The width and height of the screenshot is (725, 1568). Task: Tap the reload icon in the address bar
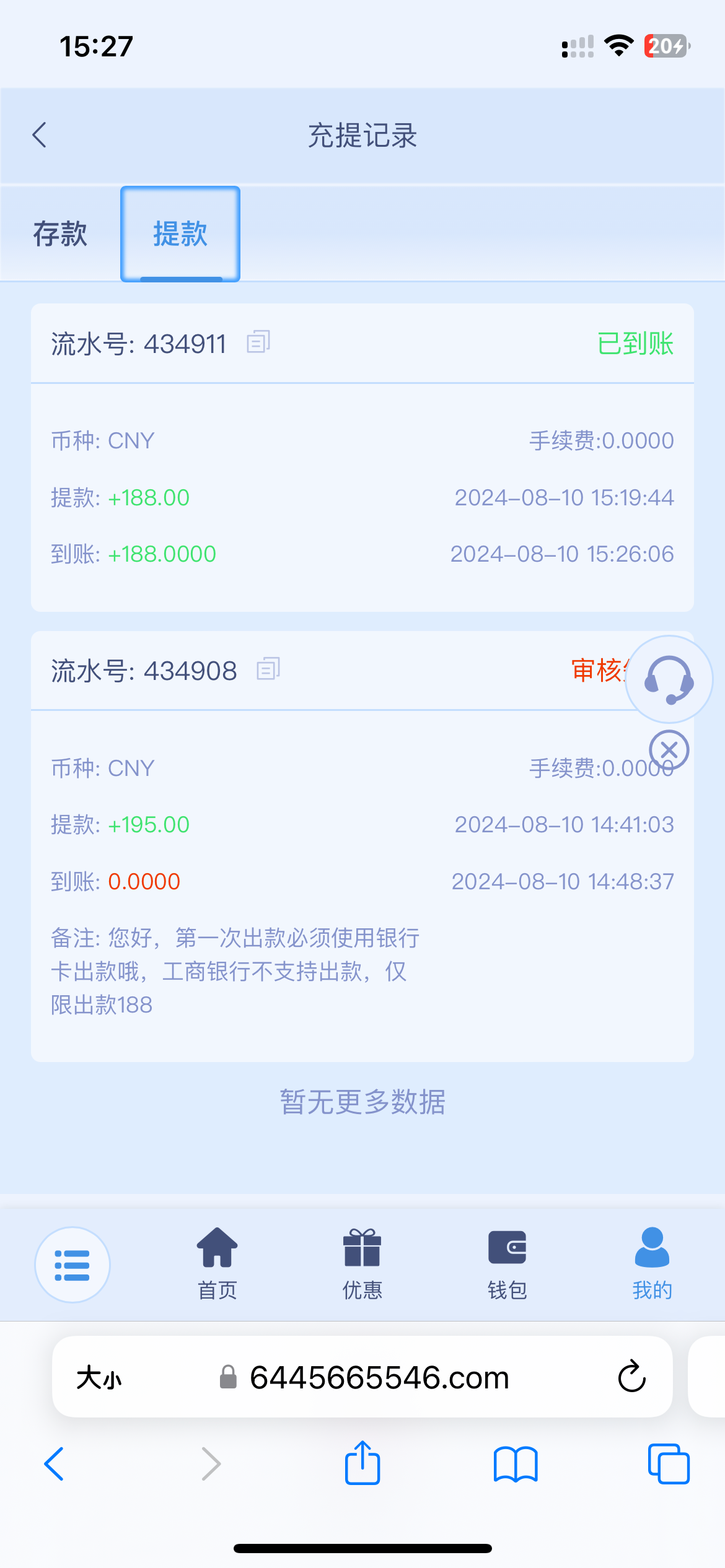coord(631,1377)
